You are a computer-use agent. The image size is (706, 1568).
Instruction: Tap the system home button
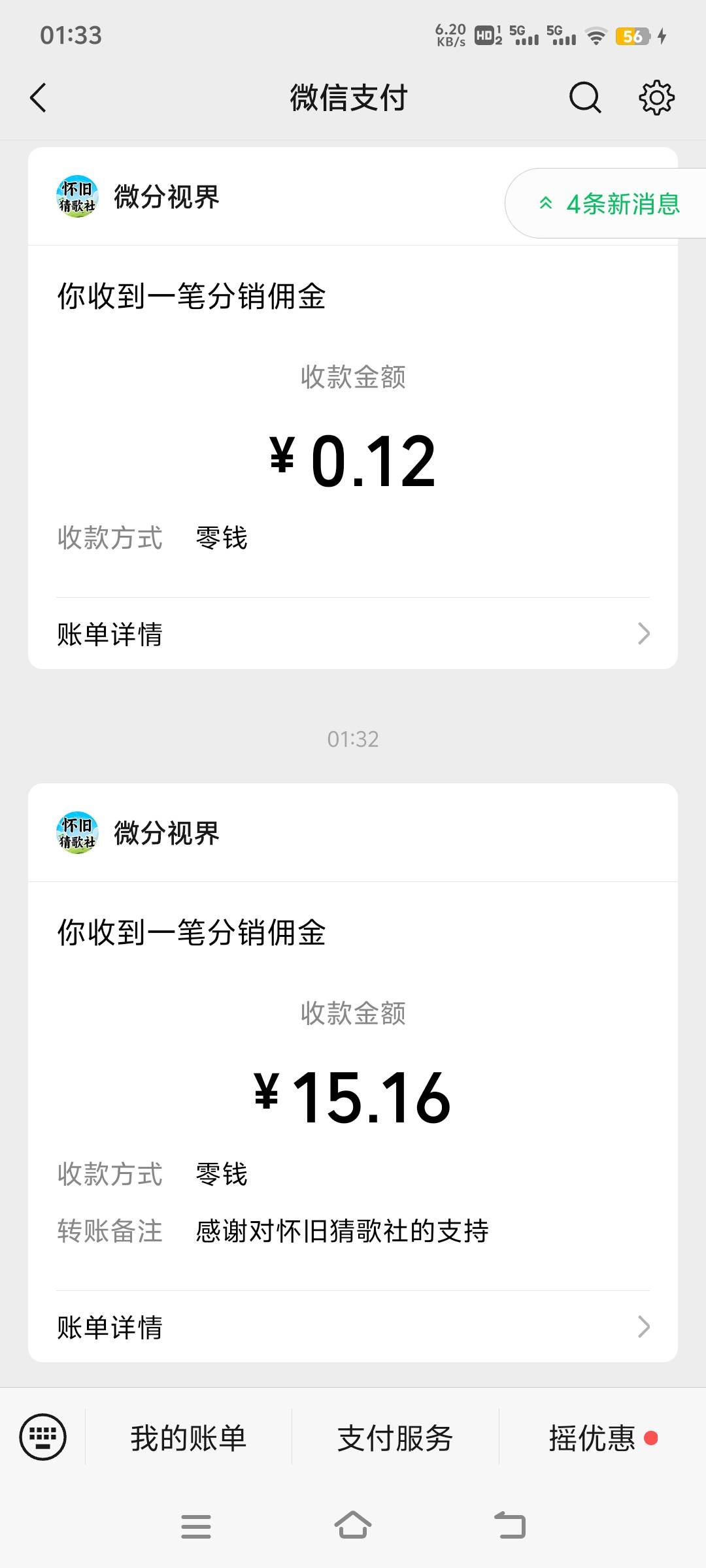tap(353, 1526)
